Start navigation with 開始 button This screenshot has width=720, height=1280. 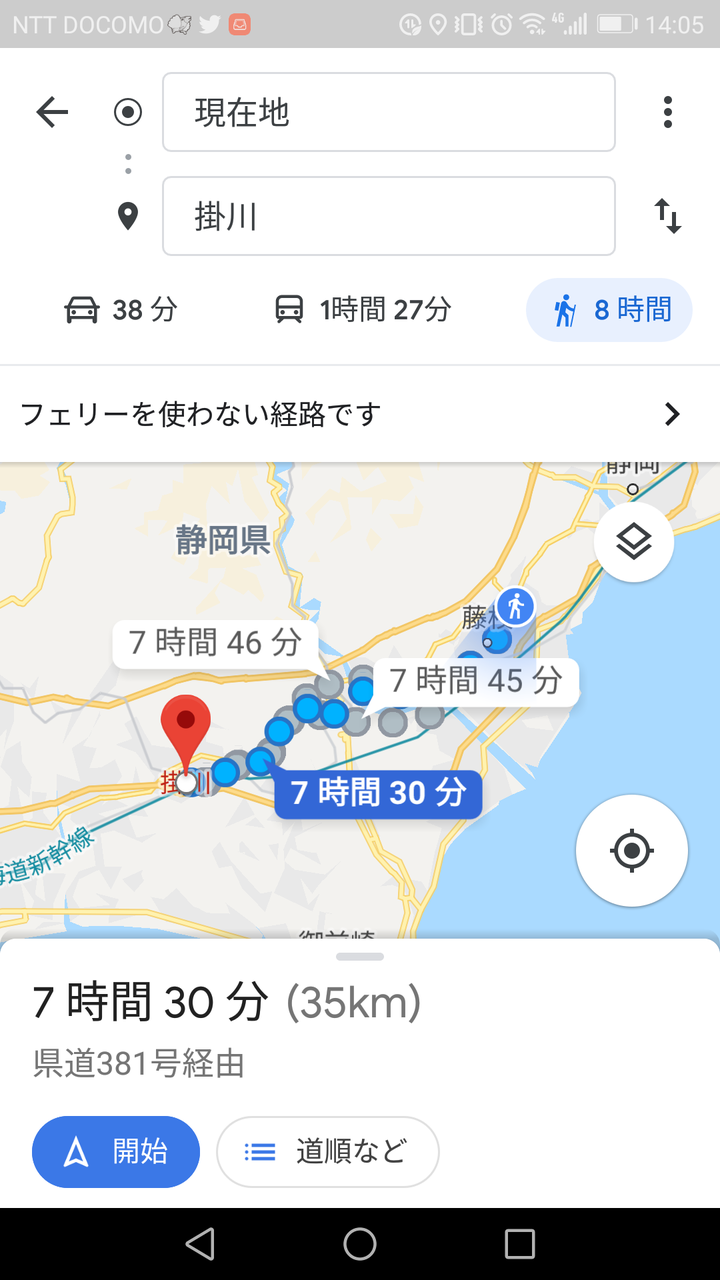click(116, 1152)
